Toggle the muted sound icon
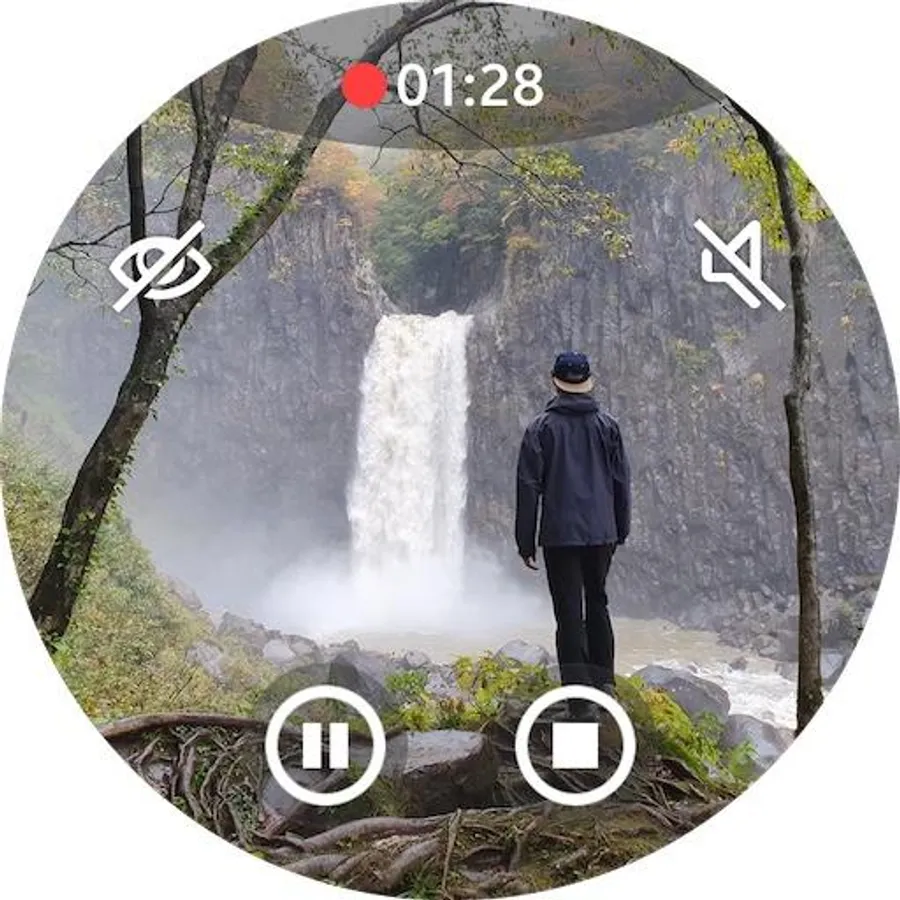This screenshot has height=900, width=900. (739, 265)
